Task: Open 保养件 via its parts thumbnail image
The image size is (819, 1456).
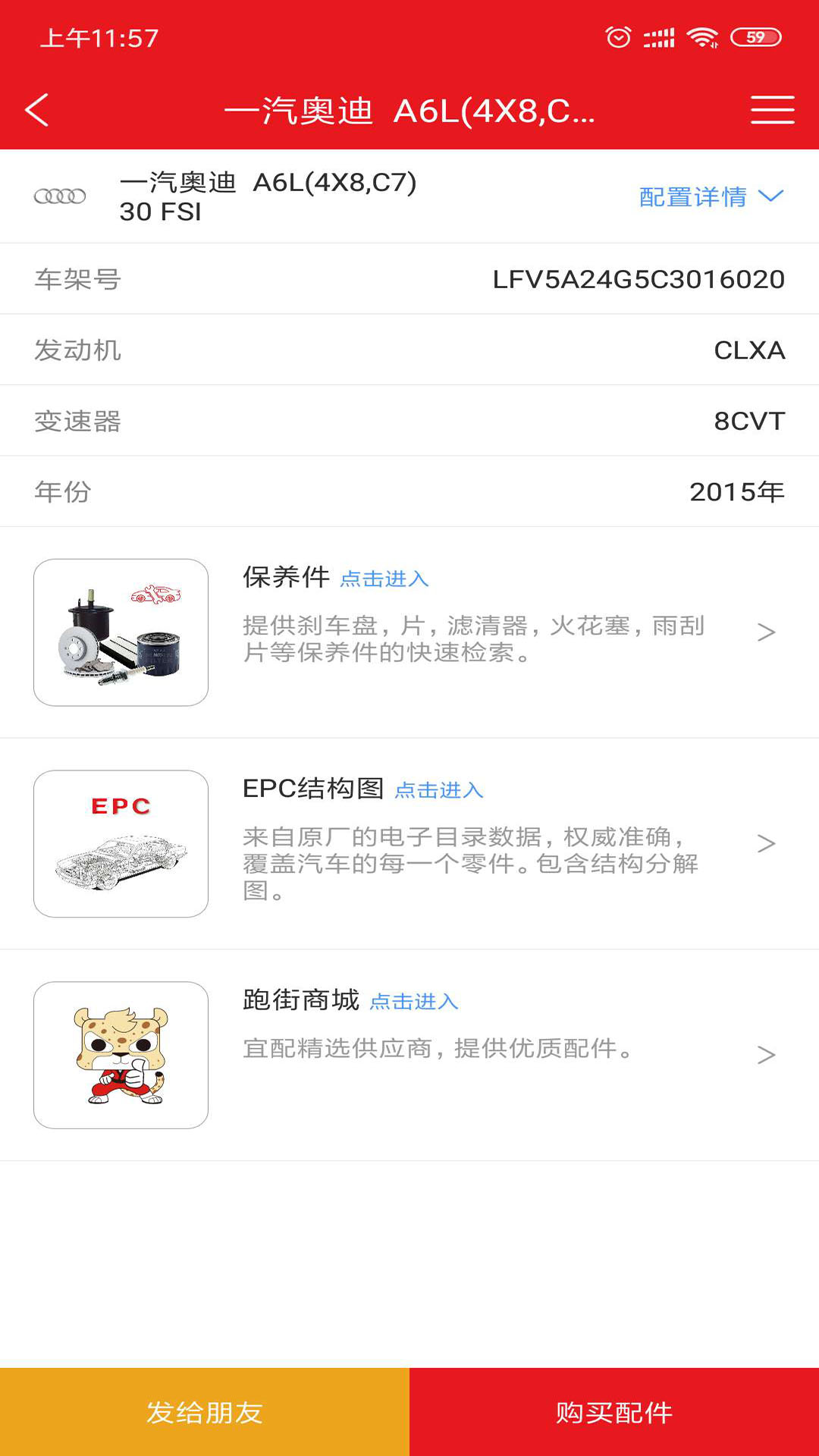Action: [121, 632]
